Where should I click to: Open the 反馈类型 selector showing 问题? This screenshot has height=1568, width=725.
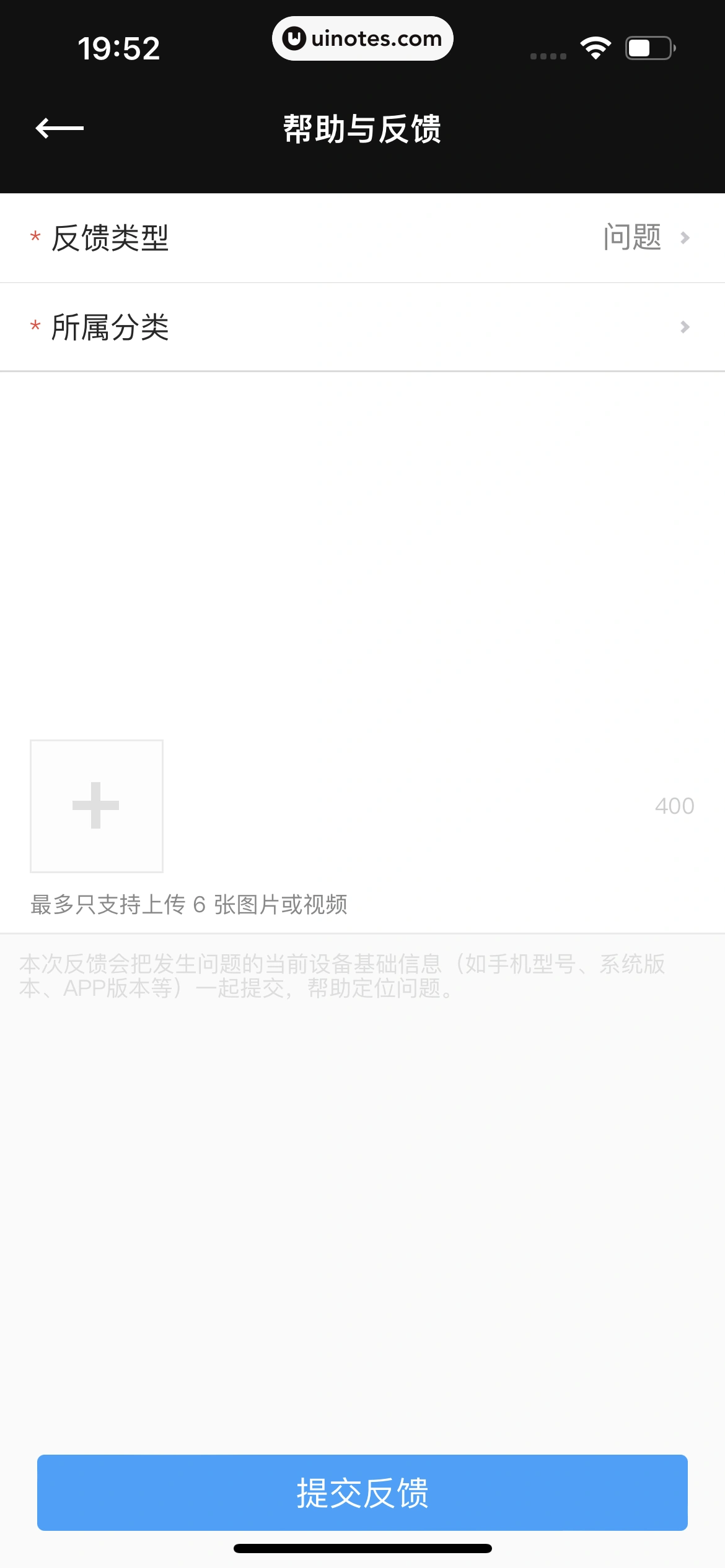click(x=362, y=238)
